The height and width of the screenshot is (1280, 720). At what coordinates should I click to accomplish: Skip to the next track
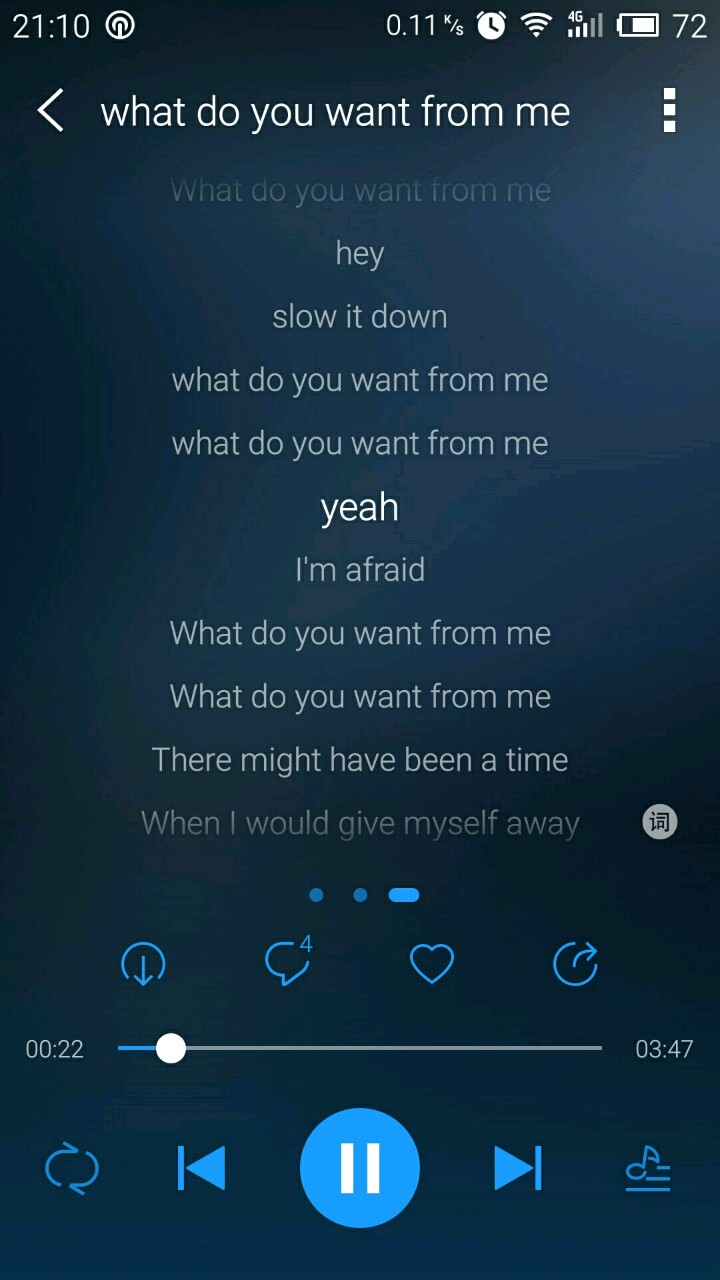click(518, 1168)
